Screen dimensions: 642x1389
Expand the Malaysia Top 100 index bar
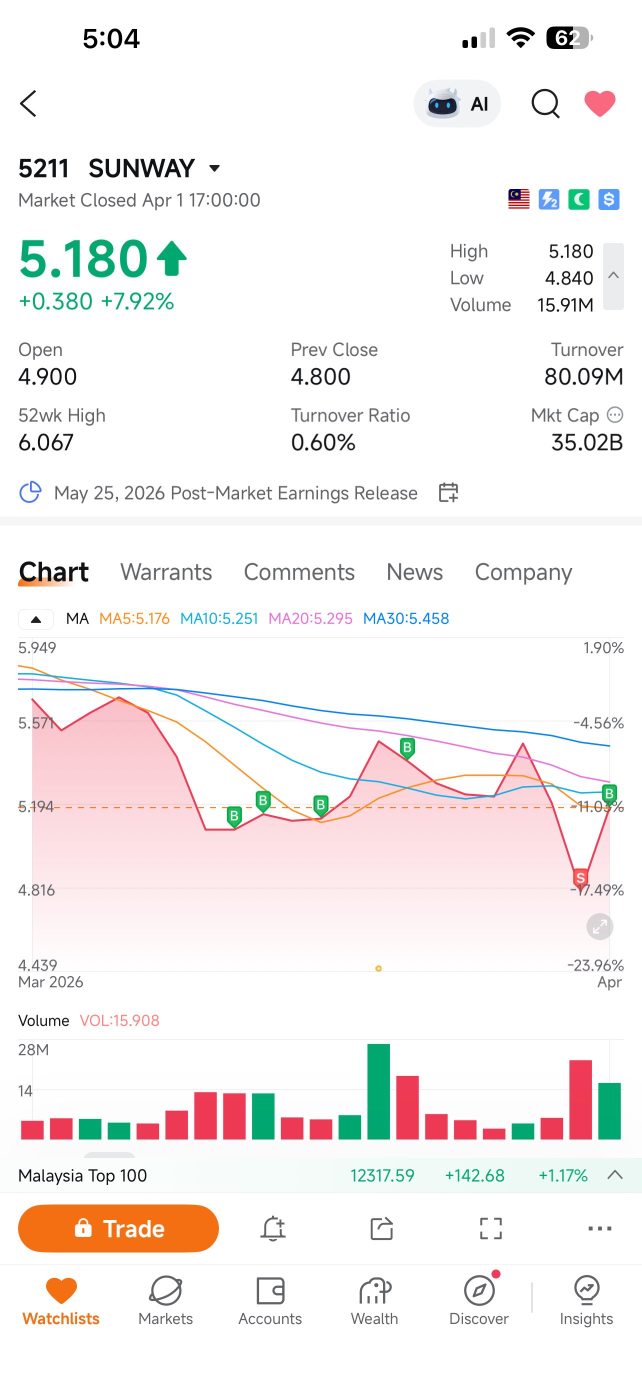point(615,1175)
